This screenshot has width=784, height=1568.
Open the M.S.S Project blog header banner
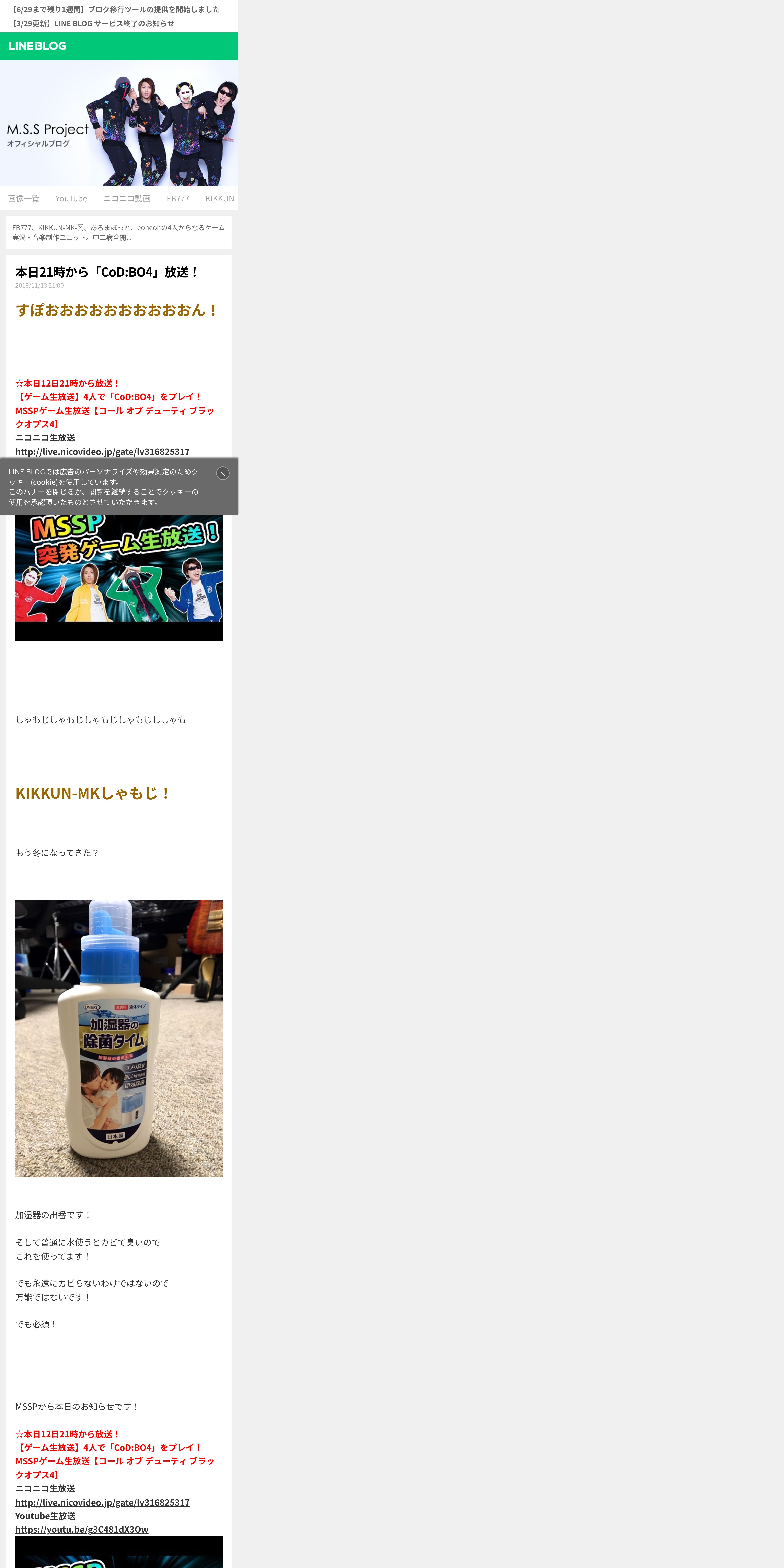tap(119, 123)
